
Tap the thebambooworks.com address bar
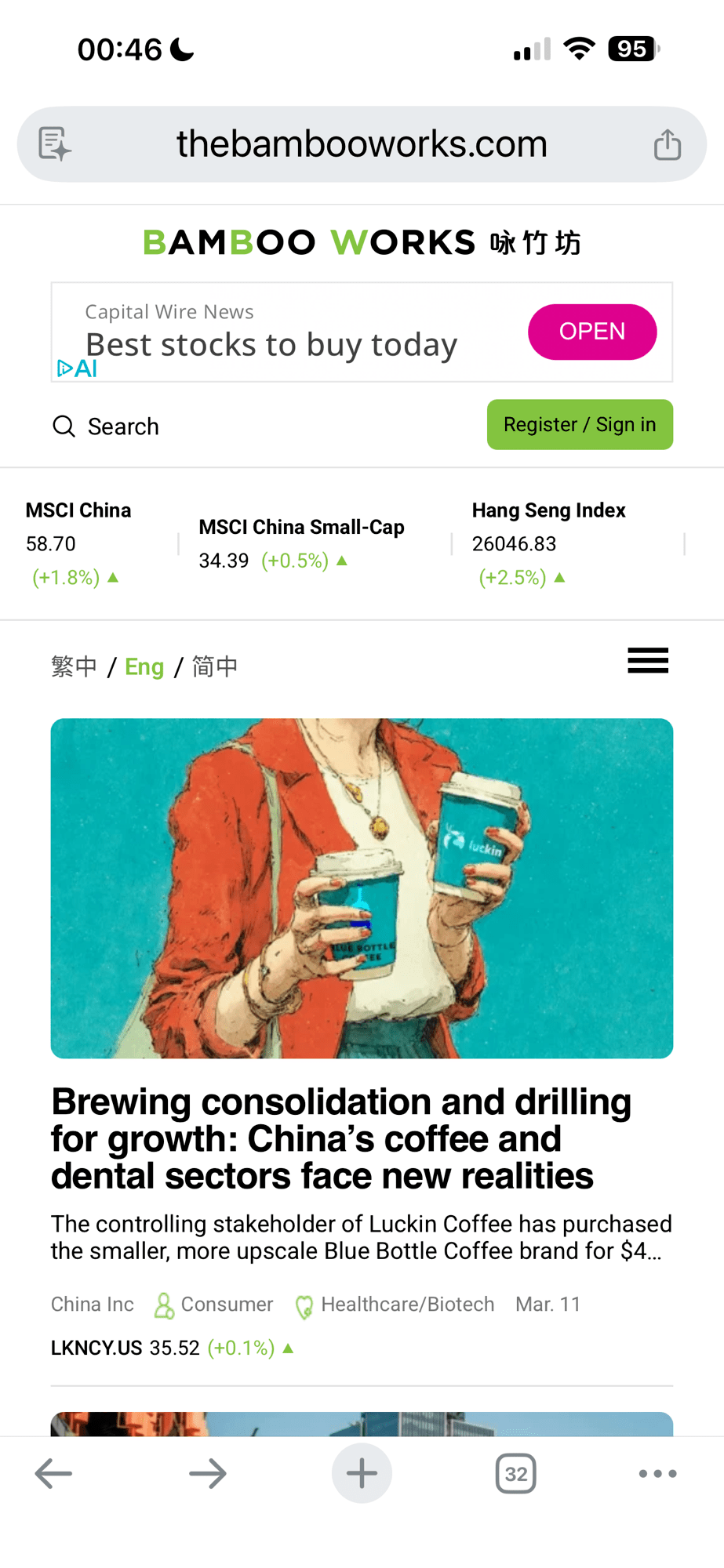pyautogui.click(x=362, y=144)
